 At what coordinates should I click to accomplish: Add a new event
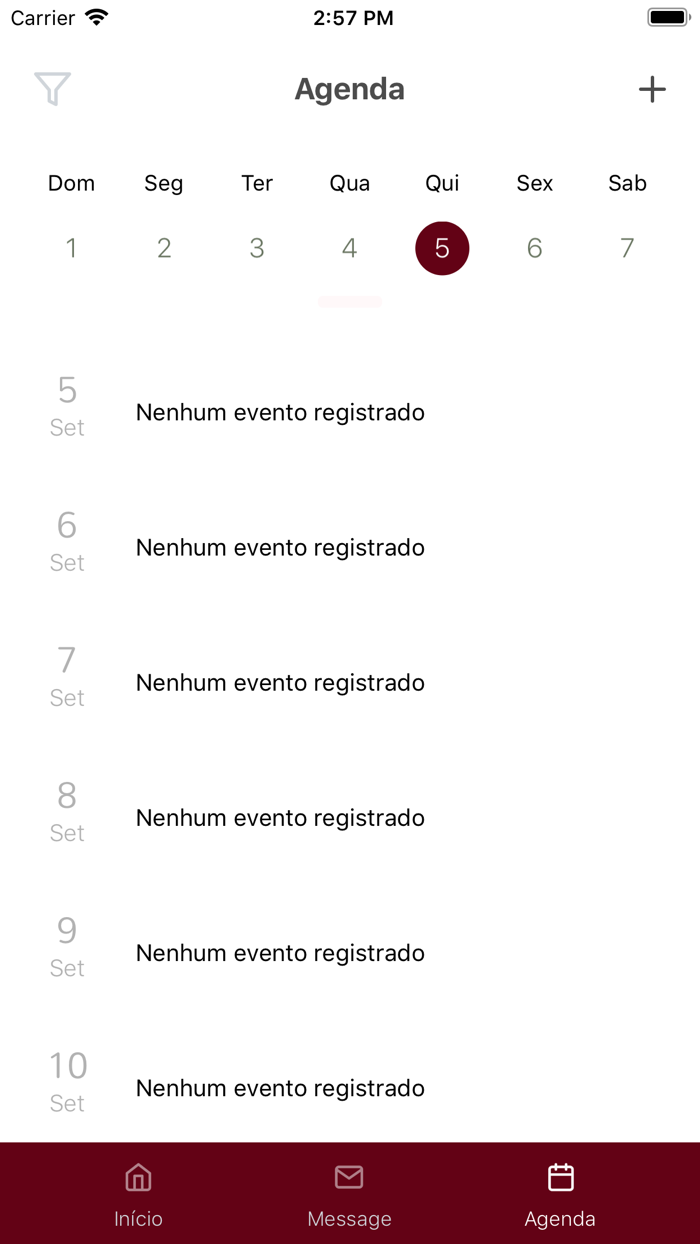click(652, 89)
